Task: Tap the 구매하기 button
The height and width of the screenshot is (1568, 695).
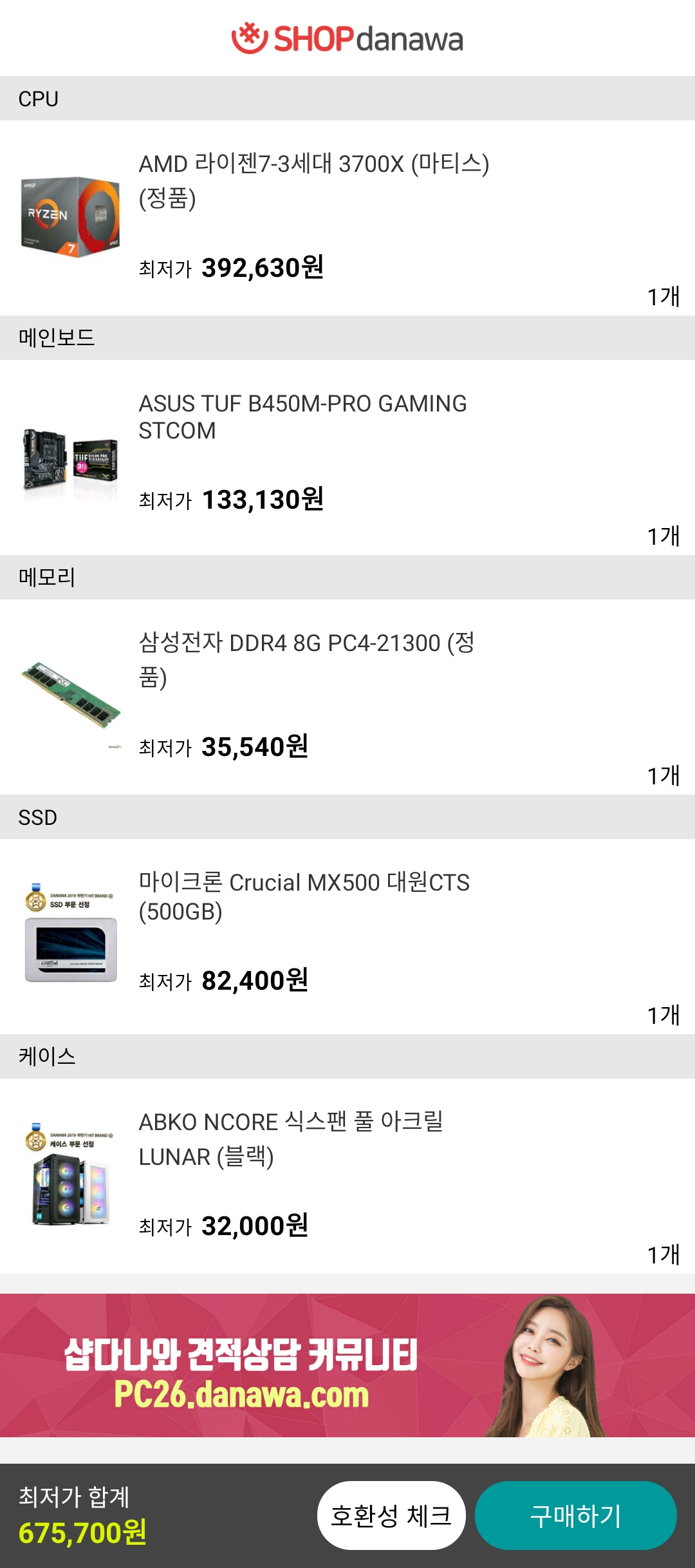Action: 575,1515
